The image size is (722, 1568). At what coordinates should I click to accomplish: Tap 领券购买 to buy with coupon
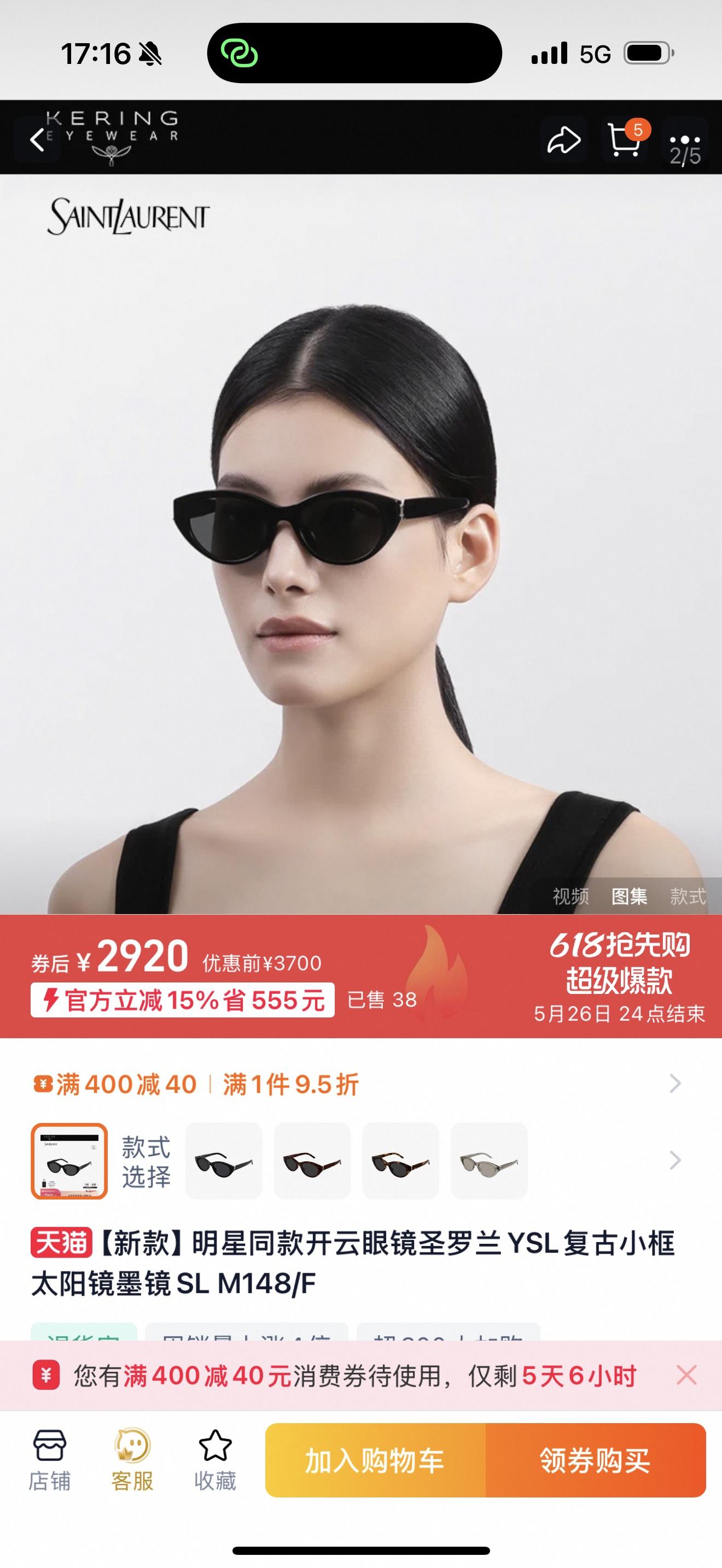click(595, 1460)
